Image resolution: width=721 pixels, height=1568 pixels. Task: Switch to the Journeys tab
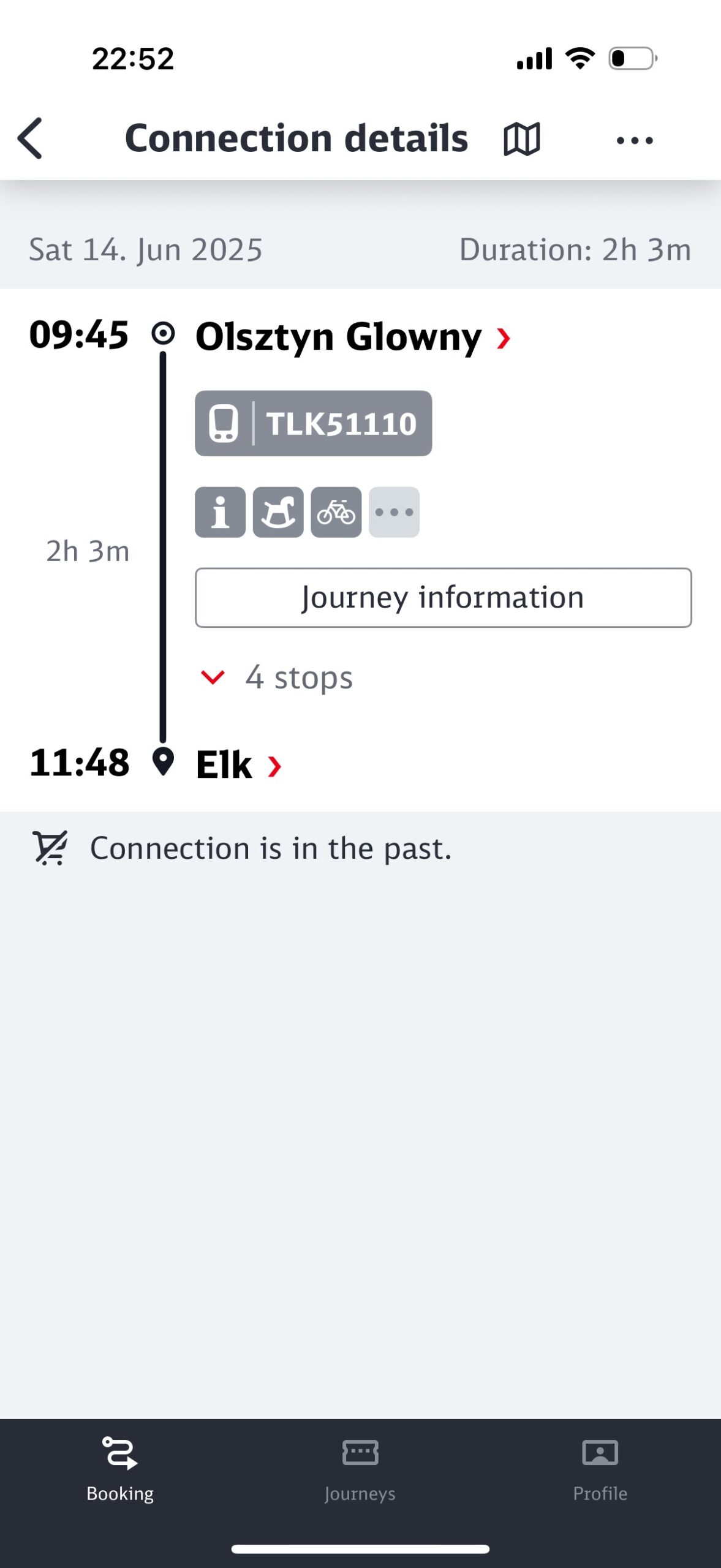(360, 1469)
